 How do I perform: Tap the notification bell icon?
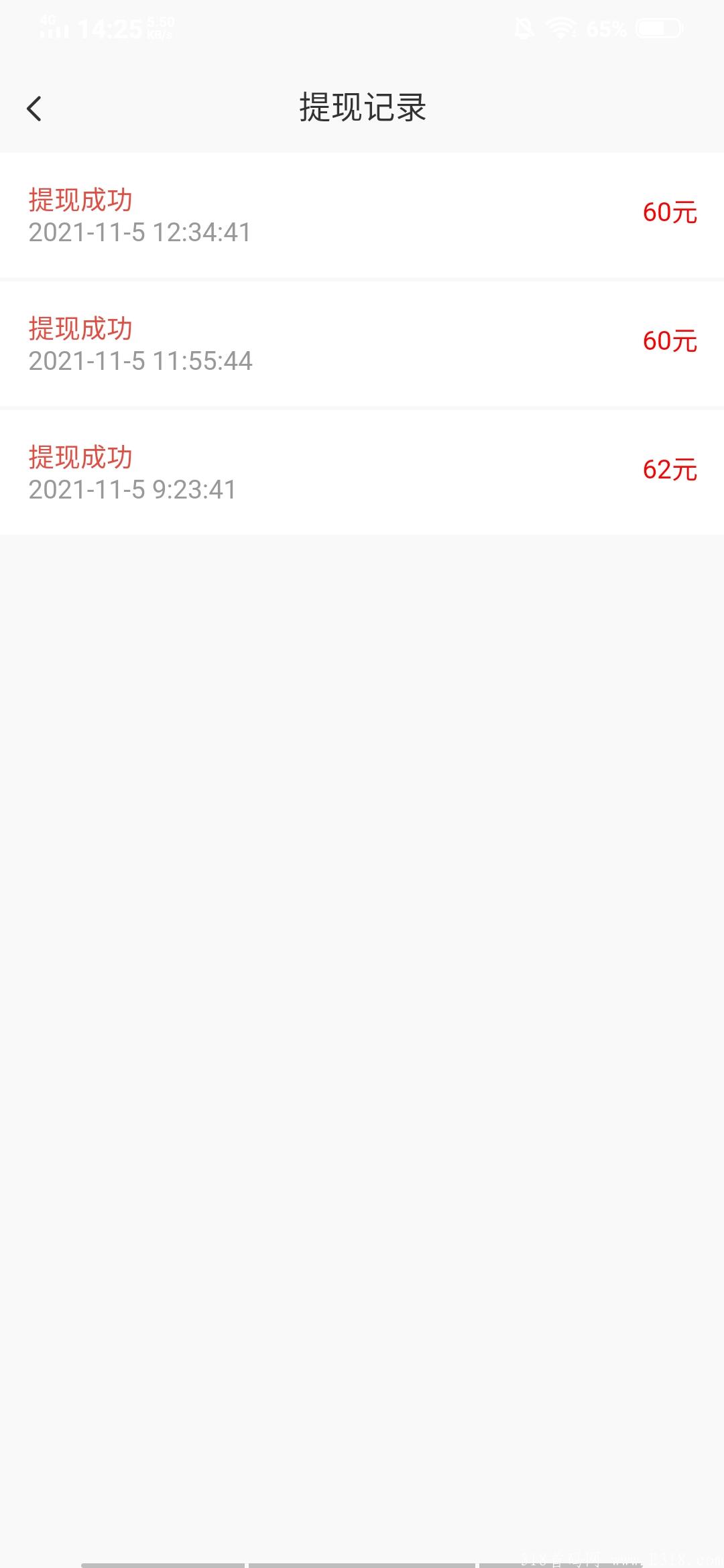pos(526,28)
